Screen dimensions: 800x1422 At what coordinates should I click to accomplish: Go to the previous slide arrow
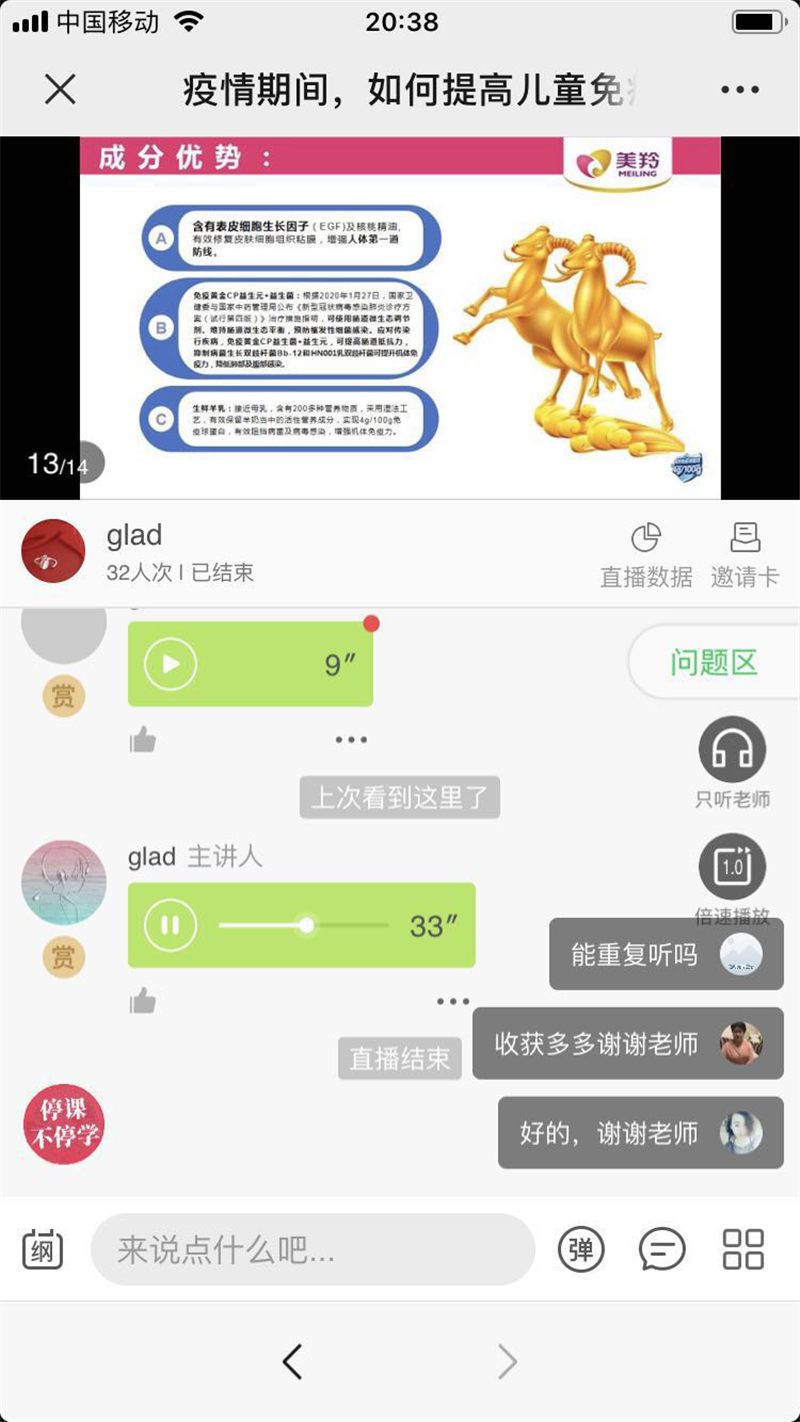pos(293,1361)
